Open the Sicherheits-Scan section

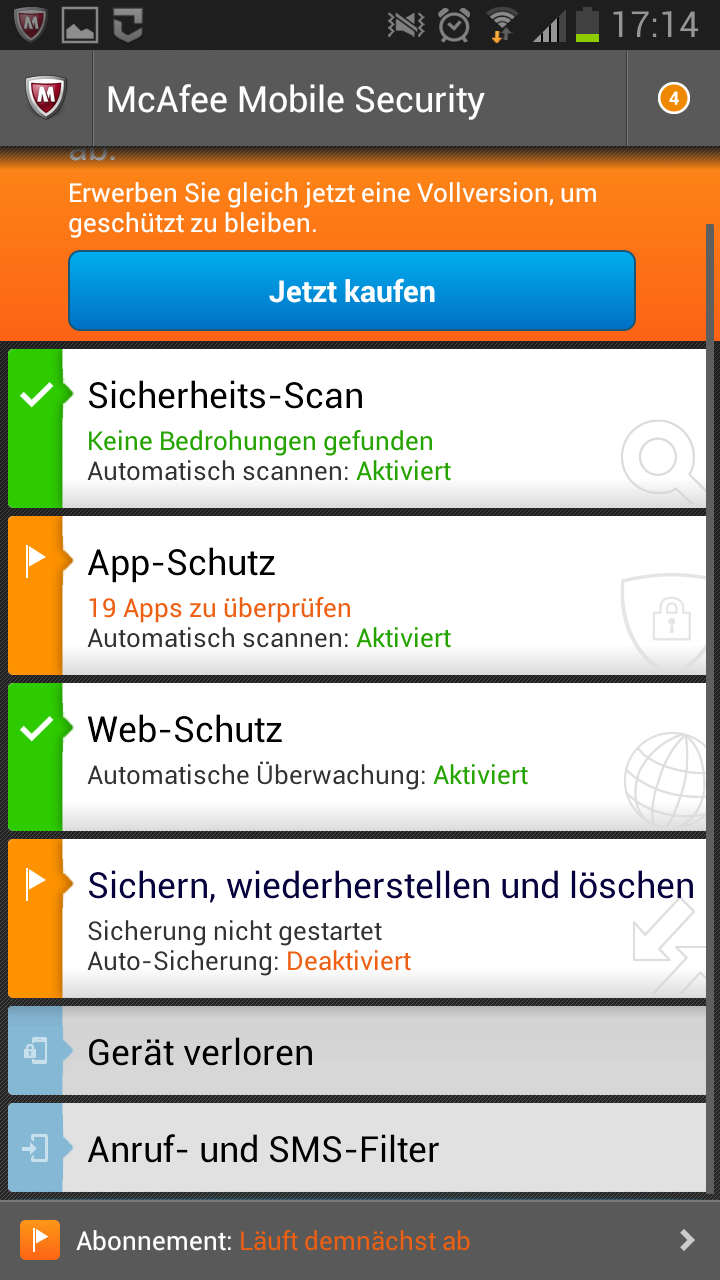pos(360,428)
